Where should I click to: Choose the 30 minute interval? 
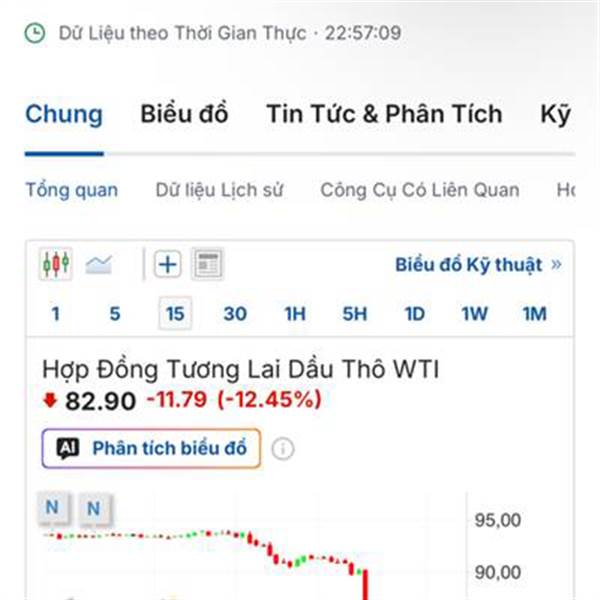235,314
